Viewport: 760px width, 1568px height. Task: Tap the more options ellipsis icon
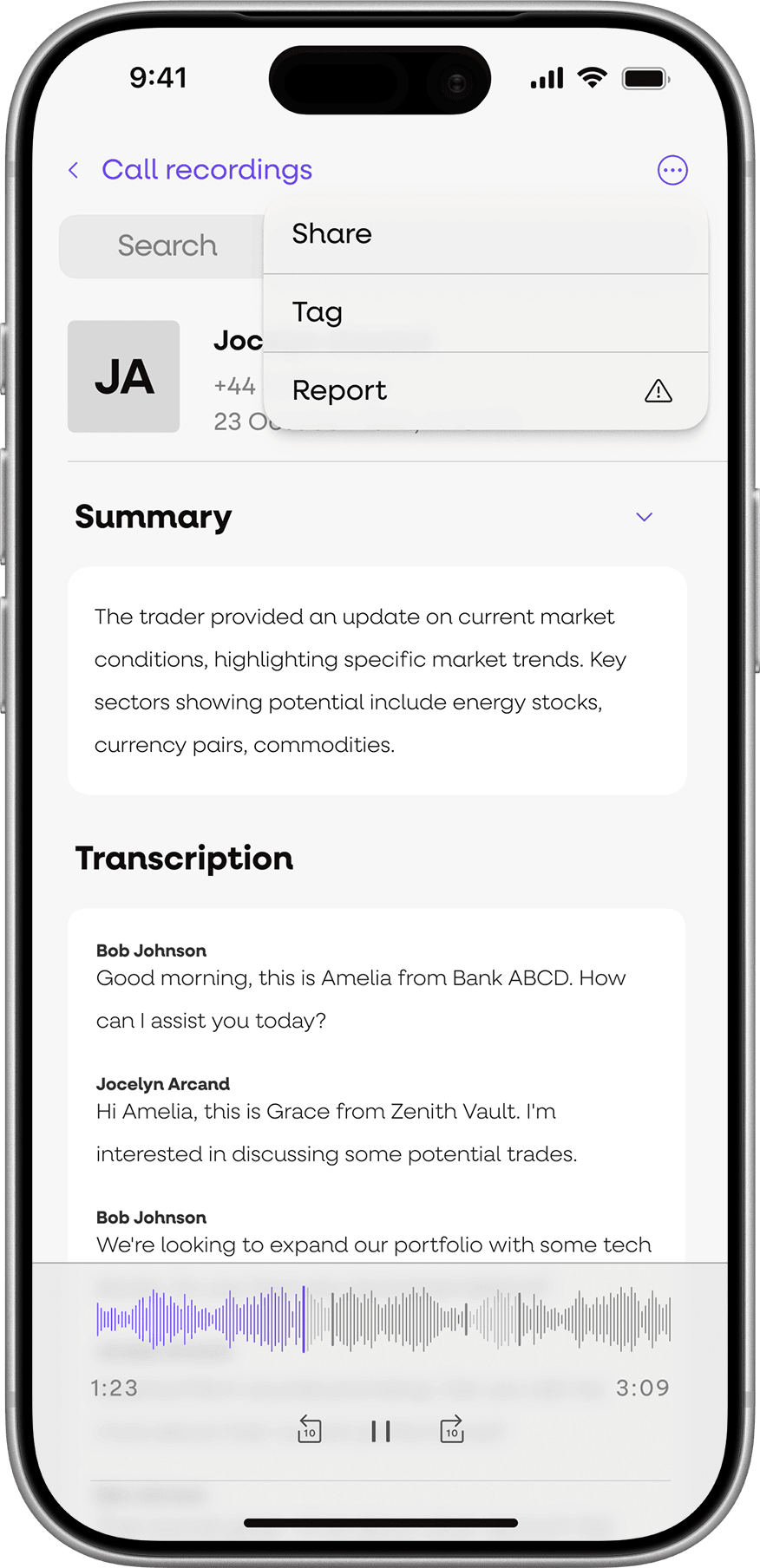click(x=672, y=170)
